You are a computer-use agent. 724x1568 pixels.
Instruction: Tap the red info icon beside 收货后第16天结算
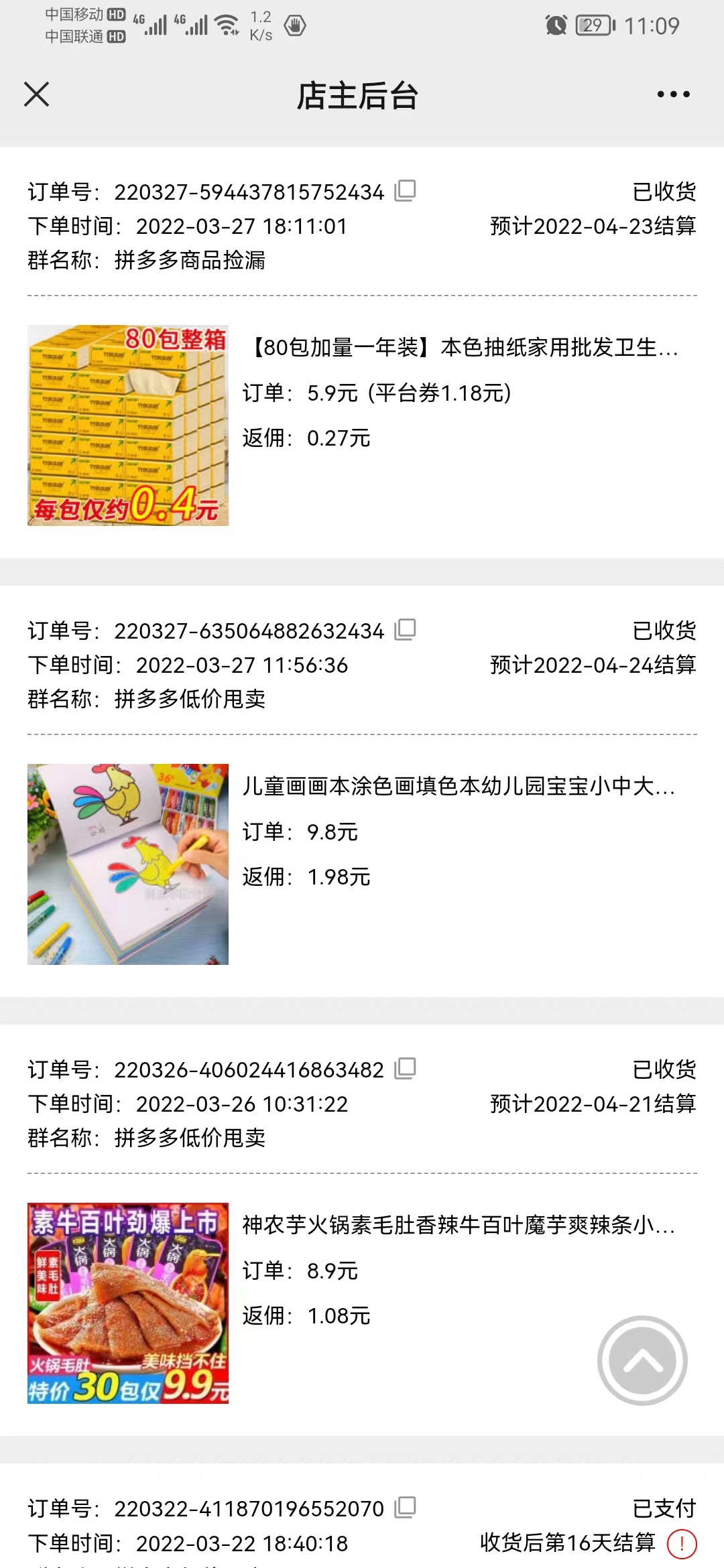[x=682, y=1544]
